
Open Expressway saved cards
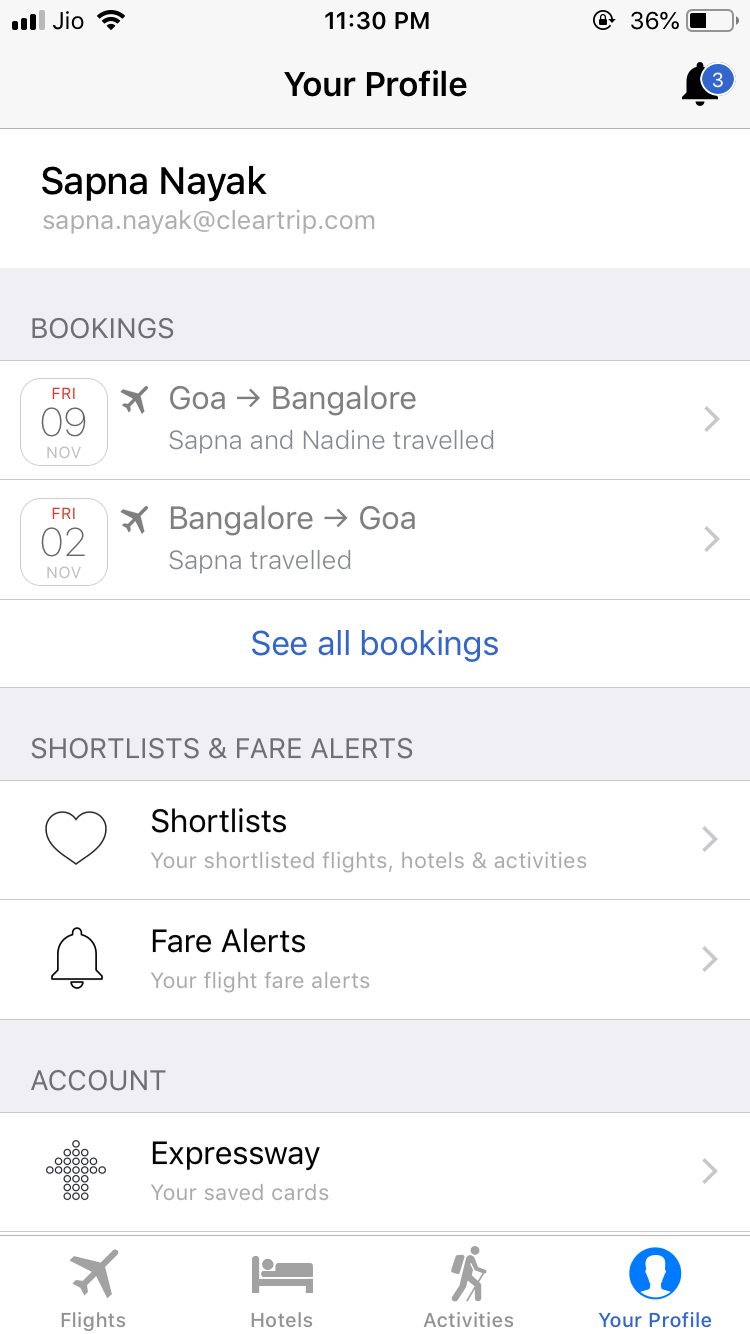[x=375, y=1171]
